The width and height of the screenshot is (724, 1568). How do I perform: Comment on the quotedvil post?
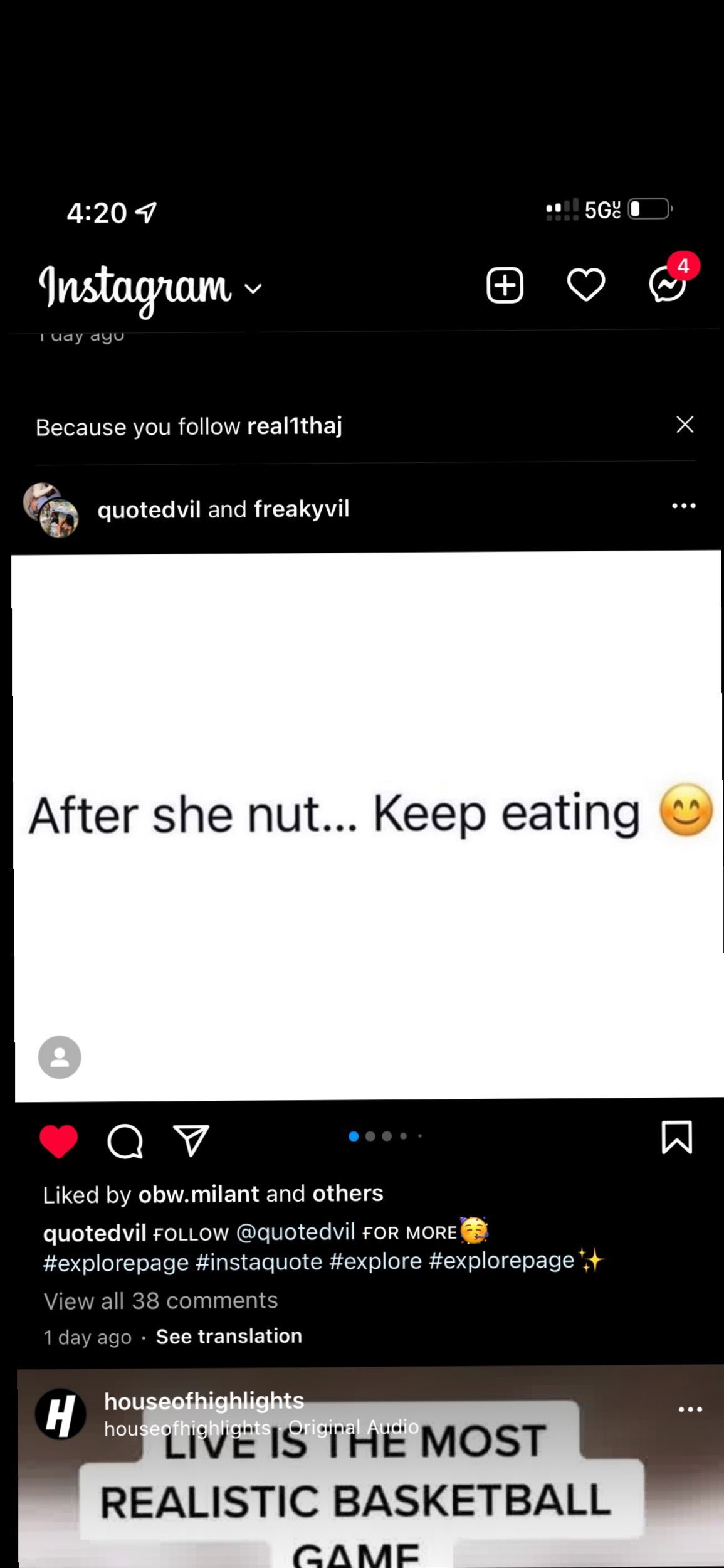coord(125,1141)
